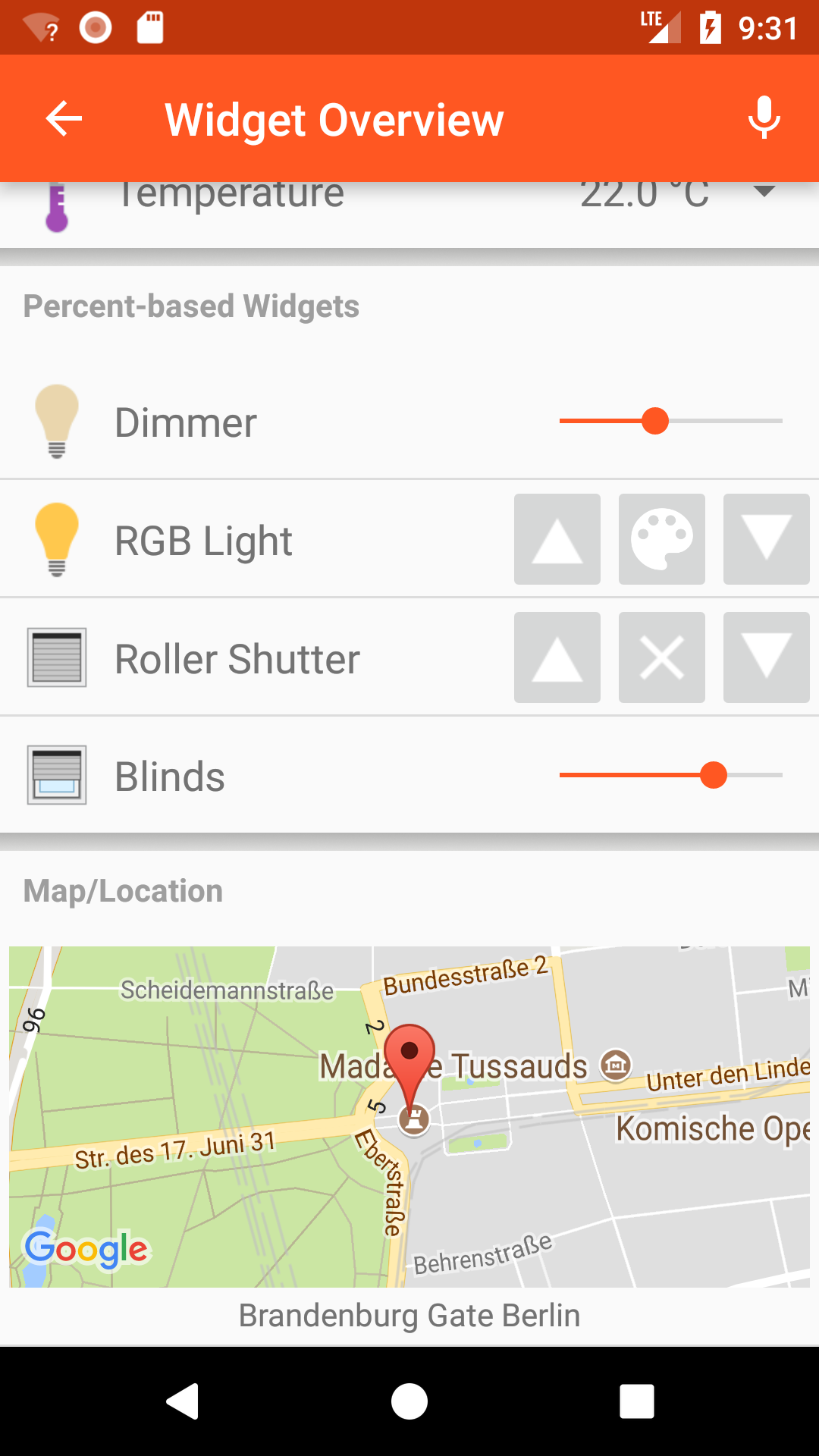
Task: Expand the Temperature dropdown arrow
Action: pos(764,193)
